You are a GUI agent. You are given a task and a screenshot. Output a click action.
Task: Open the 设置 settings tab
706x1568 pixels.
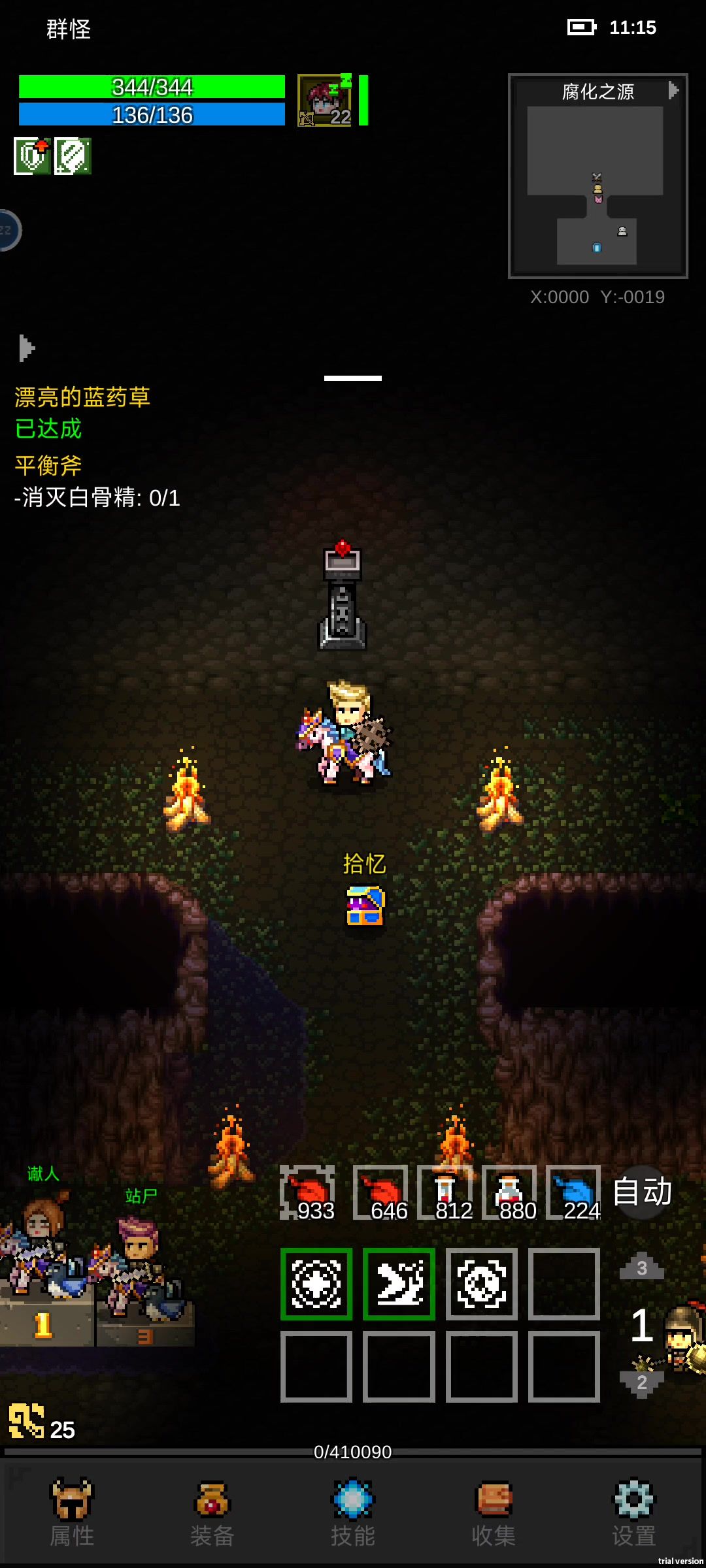(633, 1512)
